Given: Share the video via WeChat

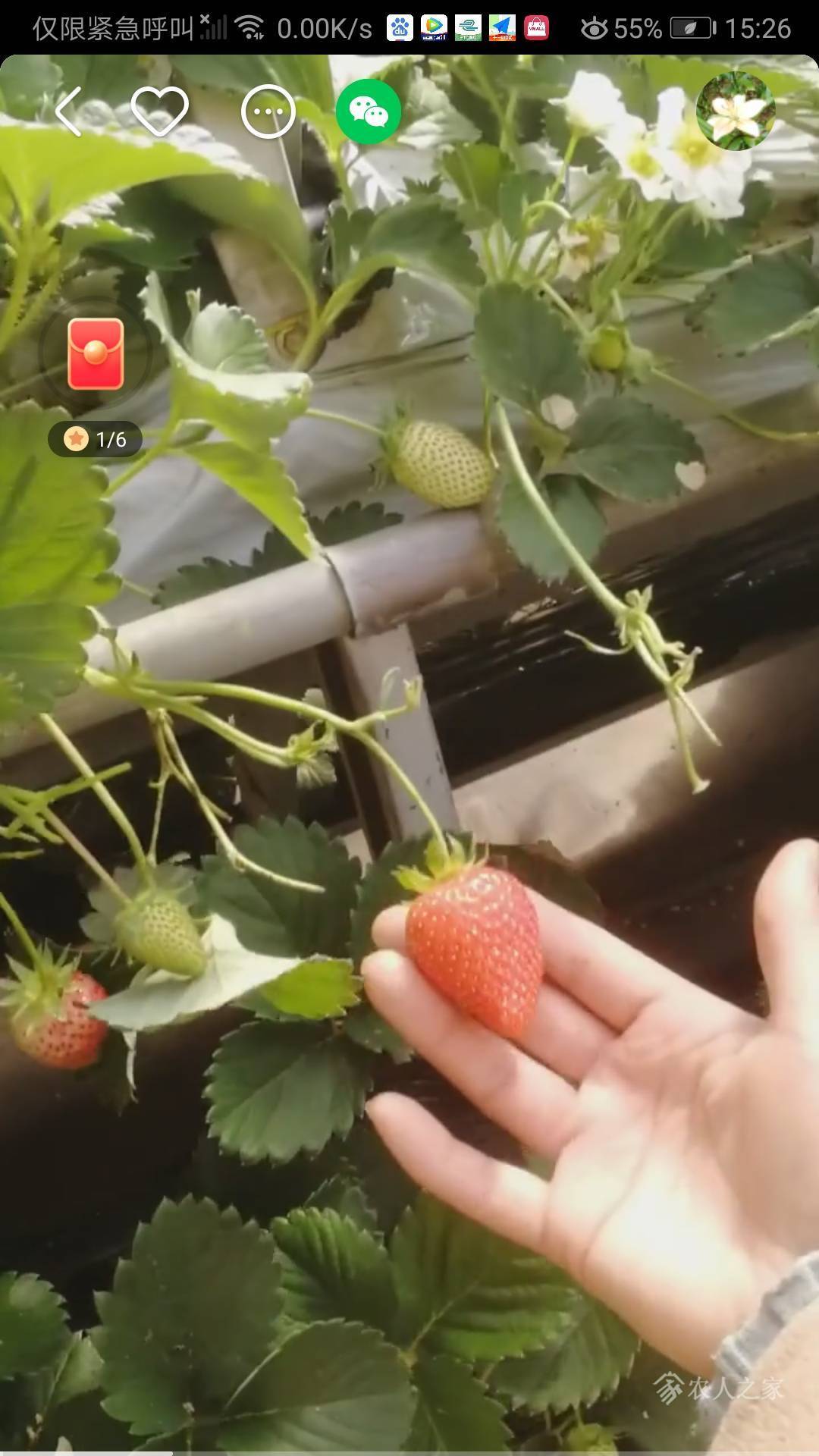Looking at the screenshot, I should coord(369,111).
